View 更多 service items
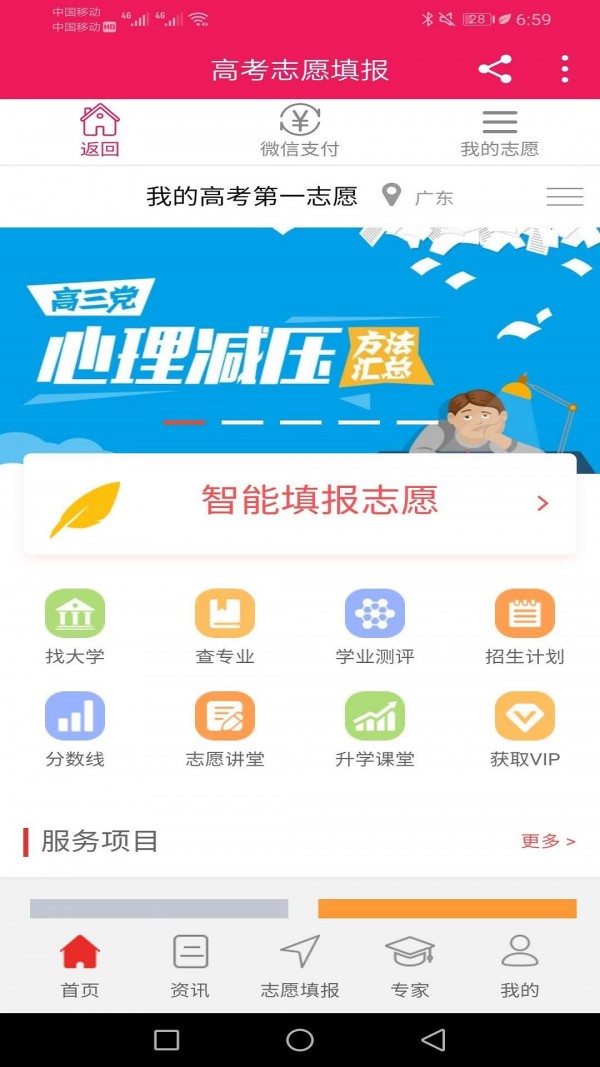The height and width of the screenshot is (1067, 600). pos(548,841)
